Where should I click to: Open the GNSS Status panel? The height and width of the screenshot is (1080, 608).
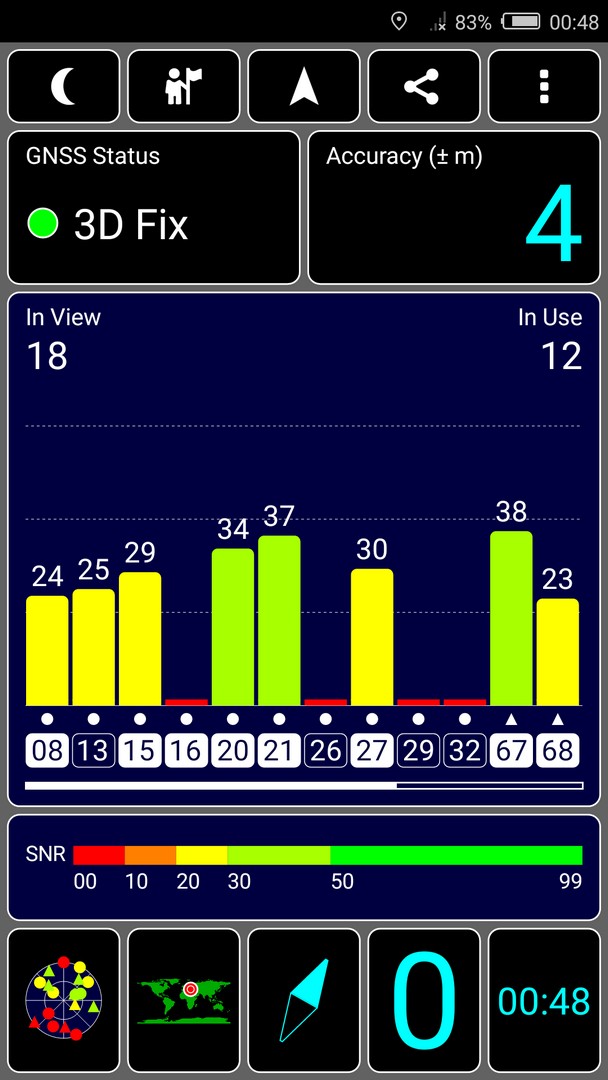click(154, 207)
